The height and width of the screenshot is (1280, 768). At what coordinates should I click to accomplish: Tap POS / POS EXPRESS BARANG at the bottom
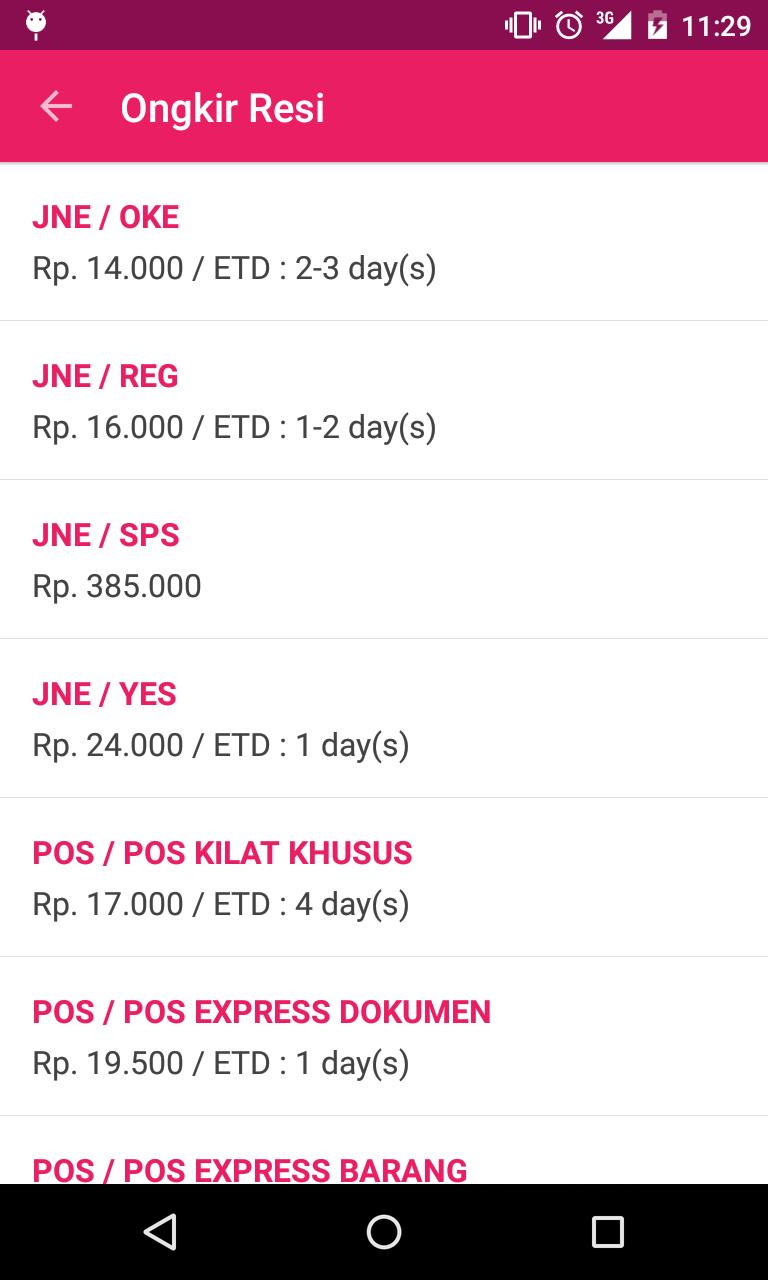click(248, 1168)
